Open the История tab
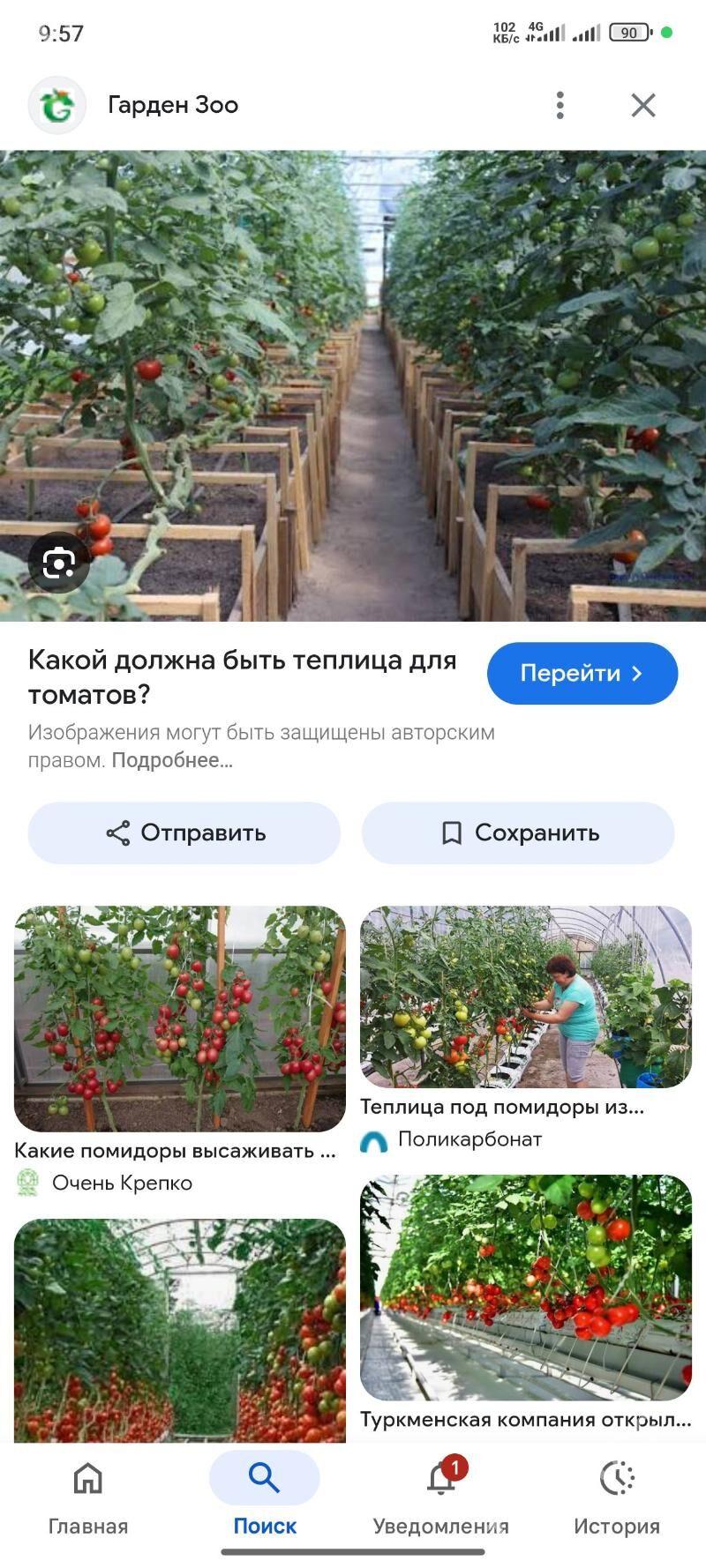The width and height of the screenshot is (706, 1568). [x=619, y=1504]
